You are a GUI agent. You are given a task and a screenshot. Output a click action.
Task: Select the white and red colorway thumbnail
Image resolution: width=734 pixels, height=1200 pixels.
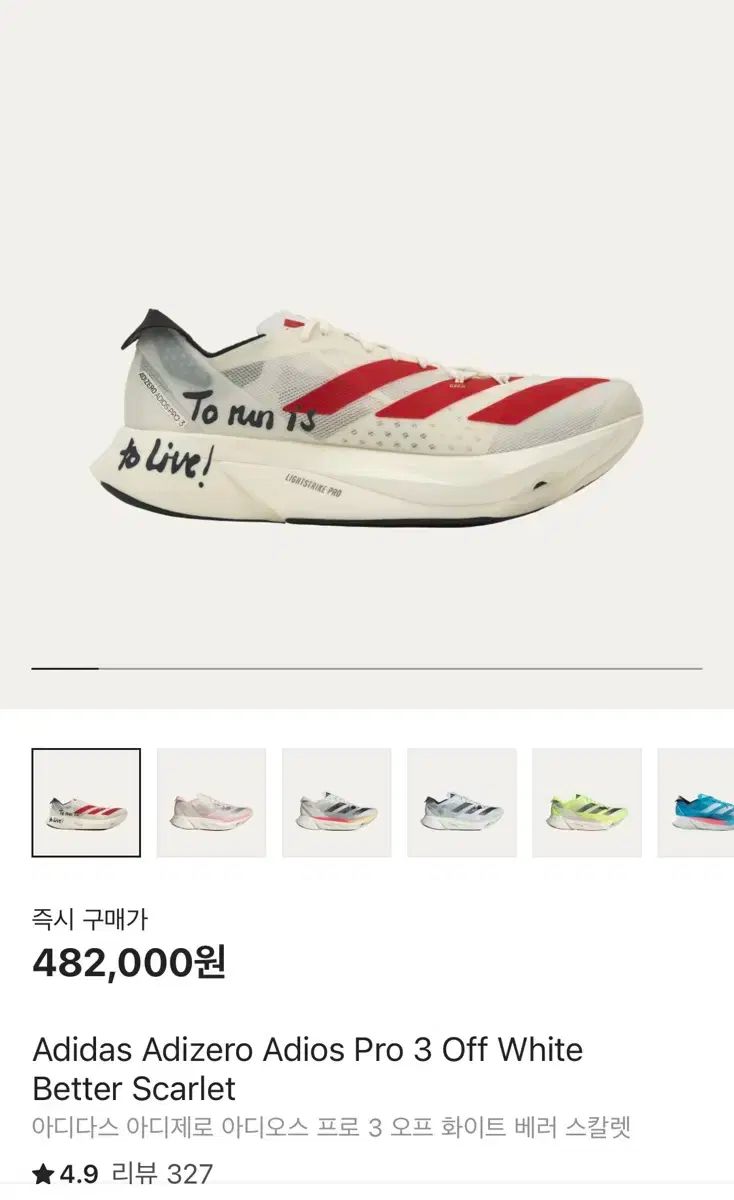86,802
